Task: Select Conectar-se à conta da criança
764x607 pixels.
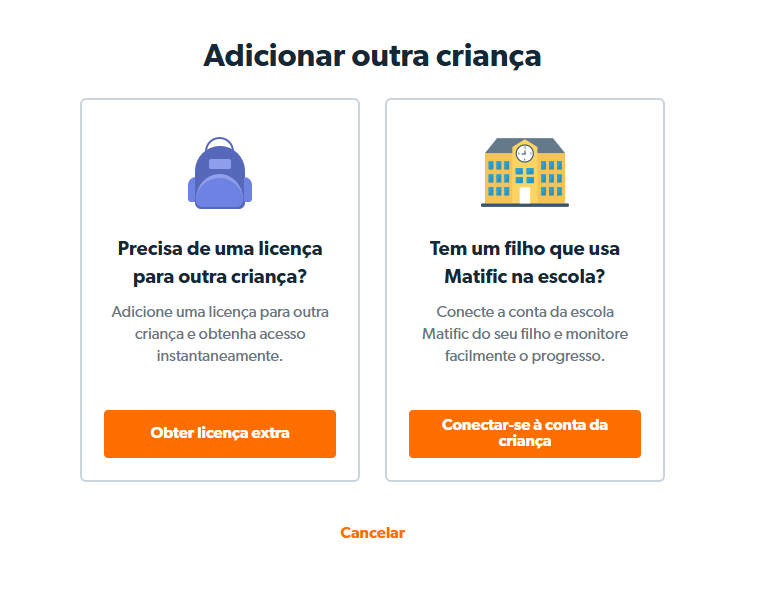Action: point(524,433)
